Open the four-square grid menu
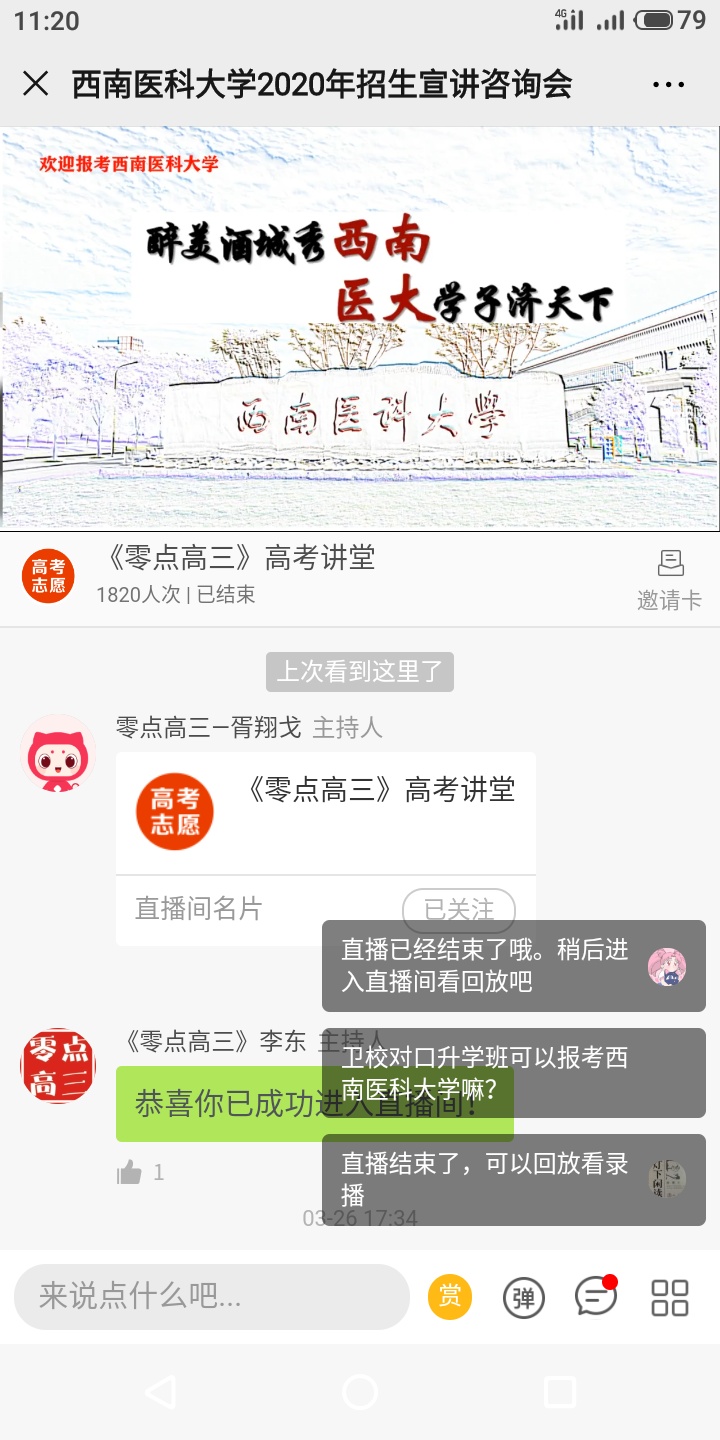Image resolution: width=720 pixels, height=1440 pixels. (669, 1298)
